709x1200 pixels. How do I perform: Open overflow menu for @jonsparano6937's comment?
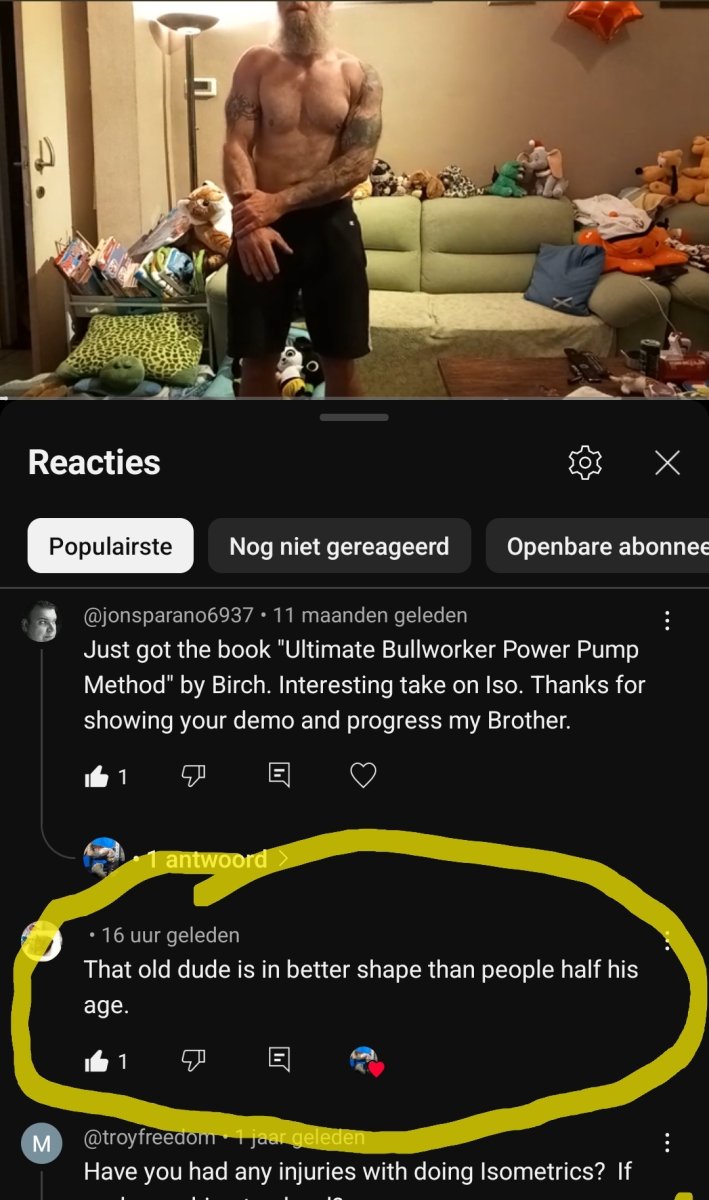667,621
